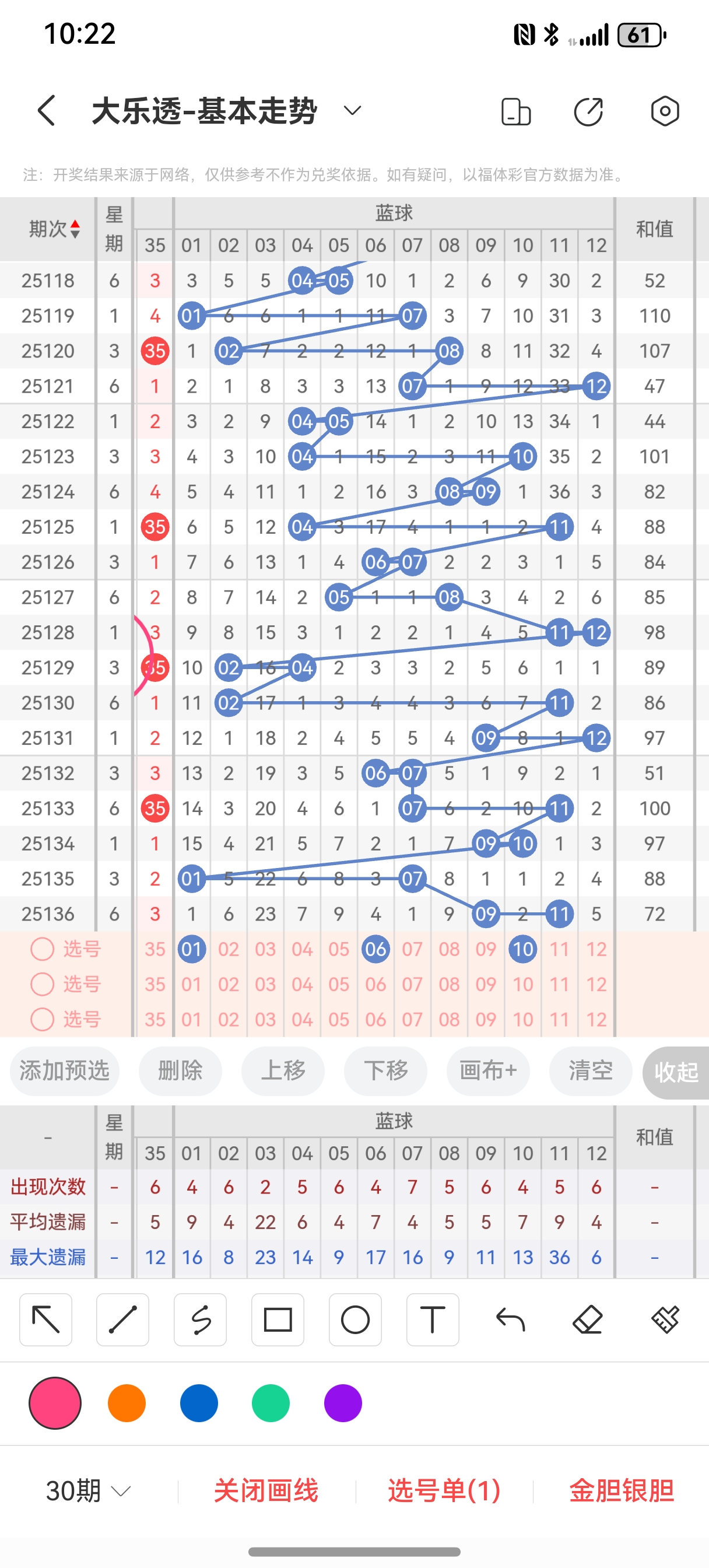Select the third 选号 row radio circle
This screenshot has height=1568, width=709.
coord(41,1020)
